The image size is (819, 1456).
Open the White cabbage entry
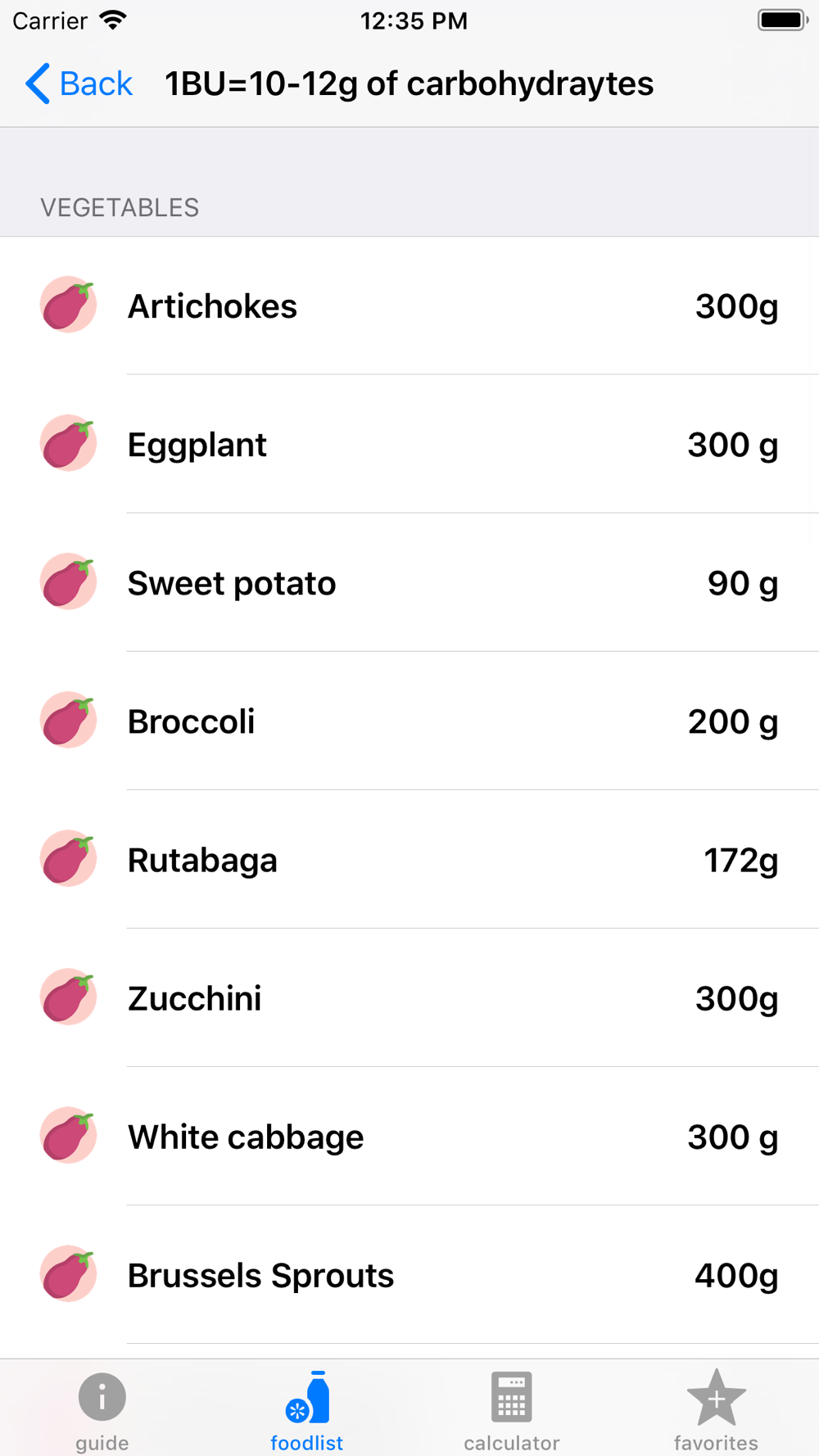409,1137
